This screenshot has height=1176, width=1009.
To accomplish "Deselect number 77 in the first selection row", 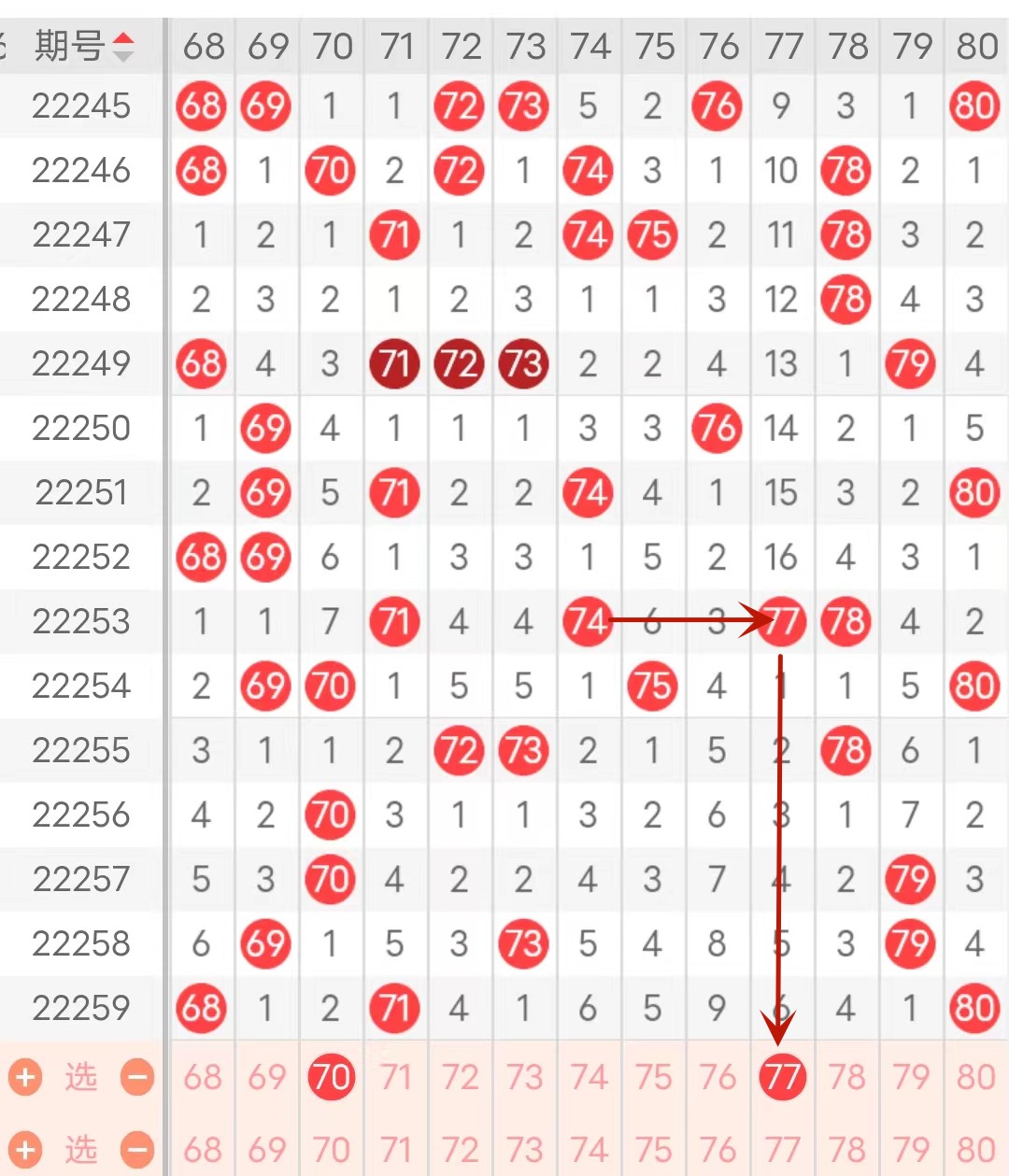I will pos(781,1077).
